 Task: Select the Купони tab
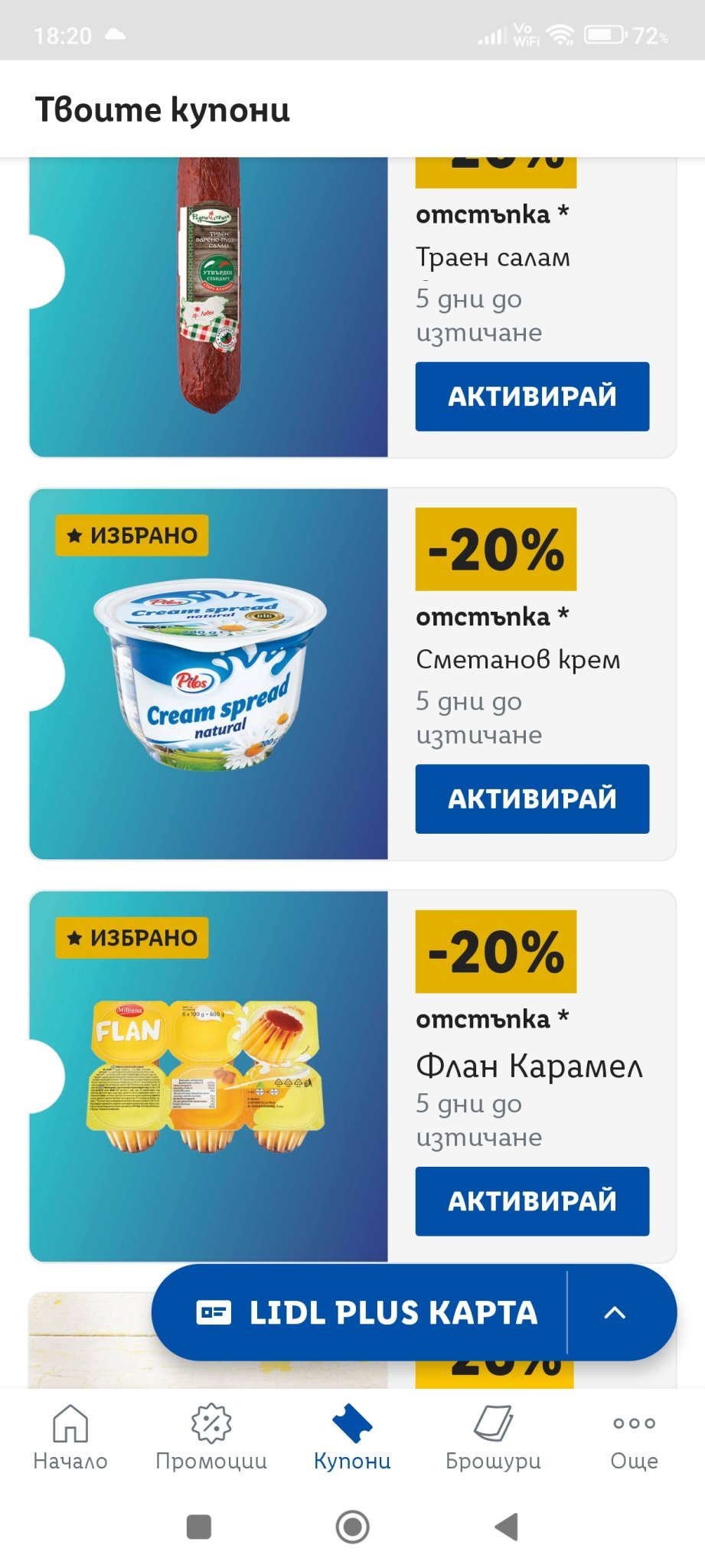(352, 1437)
